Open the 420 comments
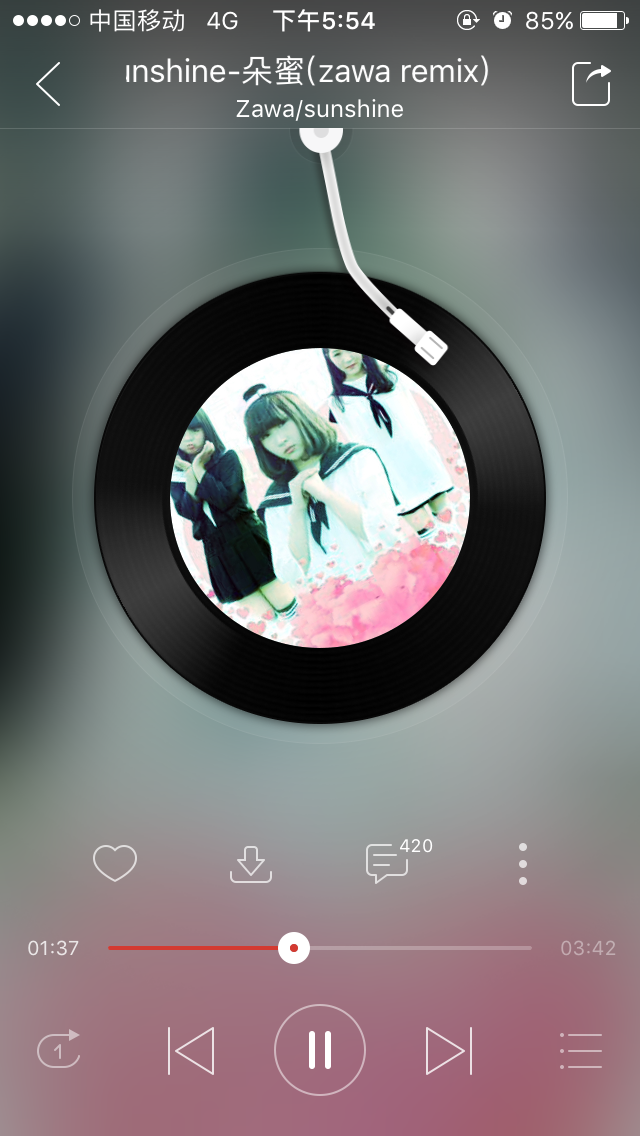This screenshot has height=1136, width=640. click(388, 863)
